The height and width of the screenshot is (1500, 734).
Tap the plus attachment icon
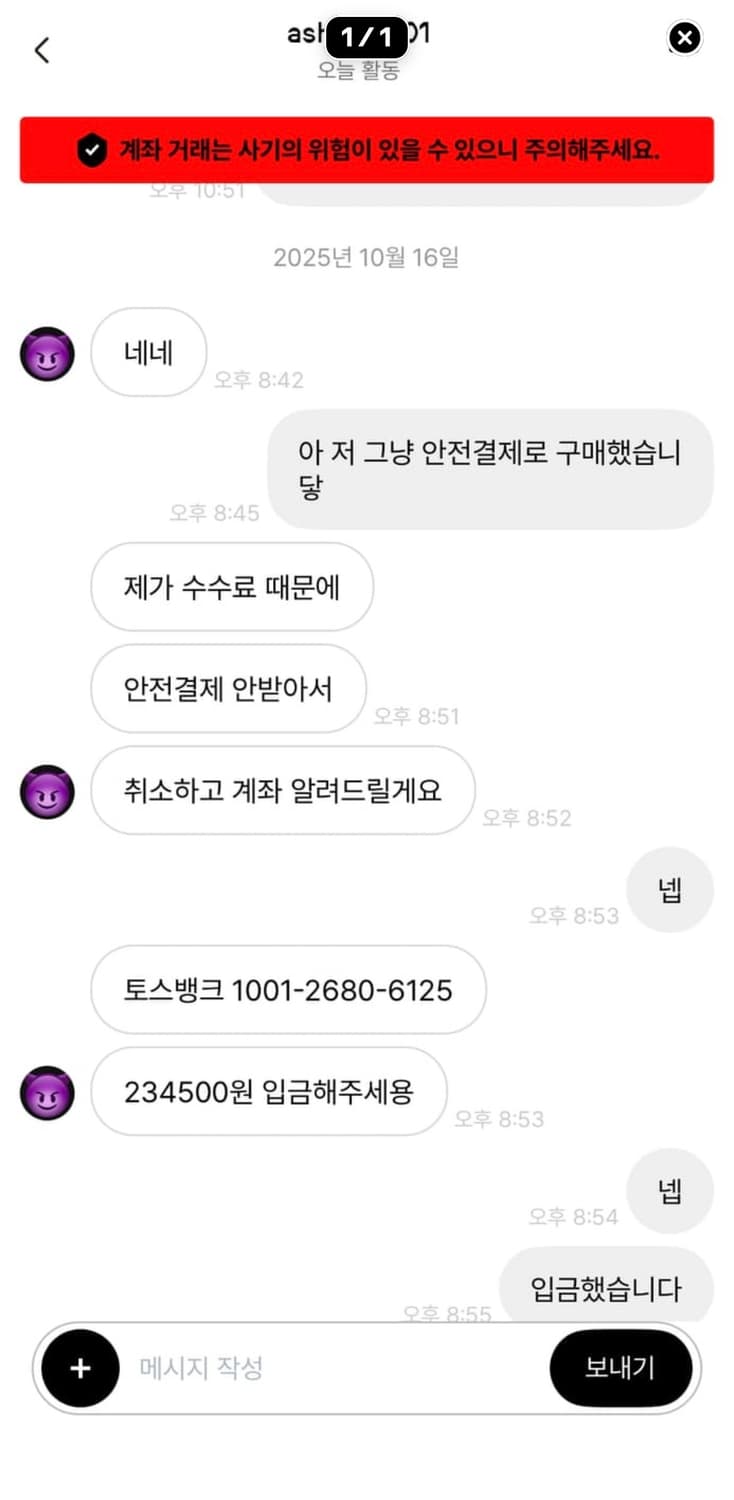pyautogui.click(x=79, y=1369)
